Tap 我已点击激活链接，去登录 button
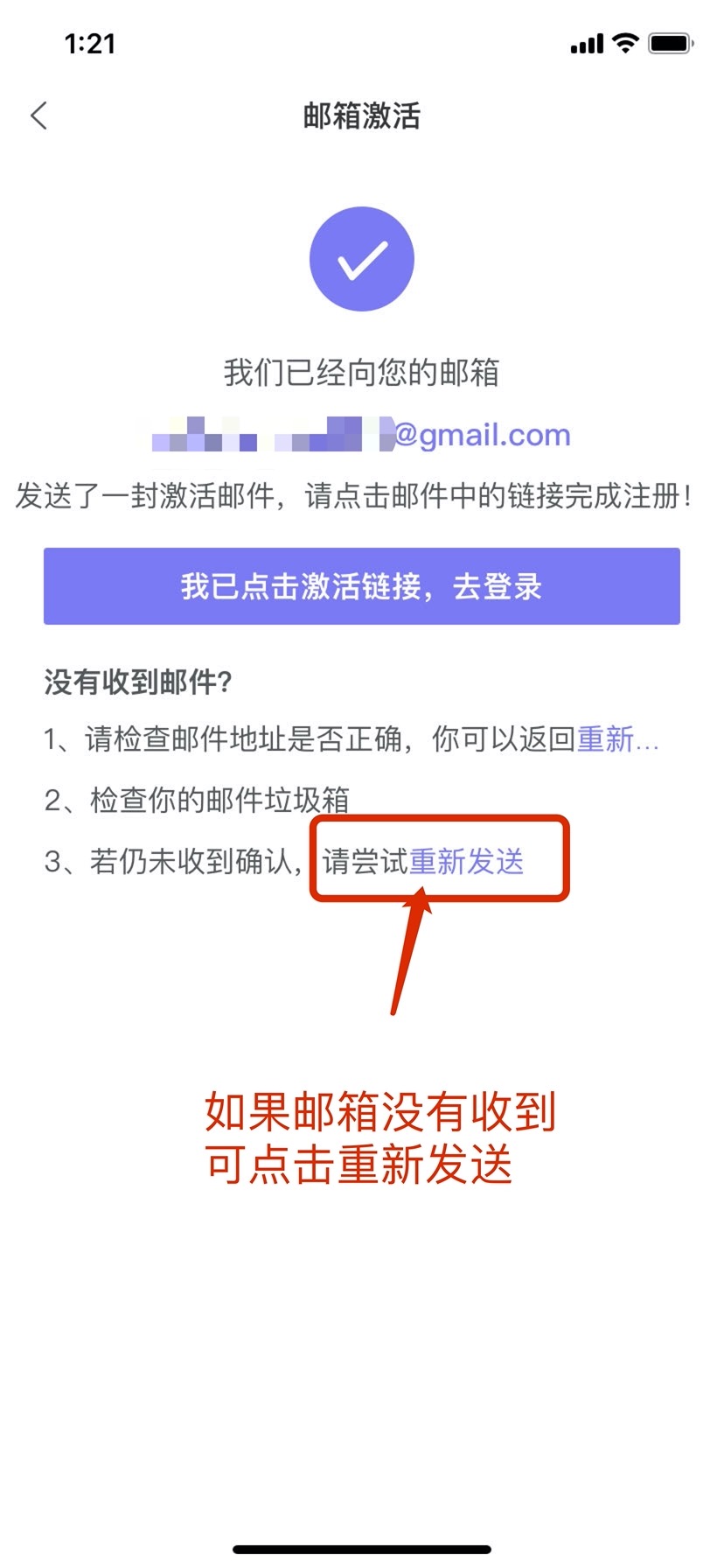 point(361,586)
